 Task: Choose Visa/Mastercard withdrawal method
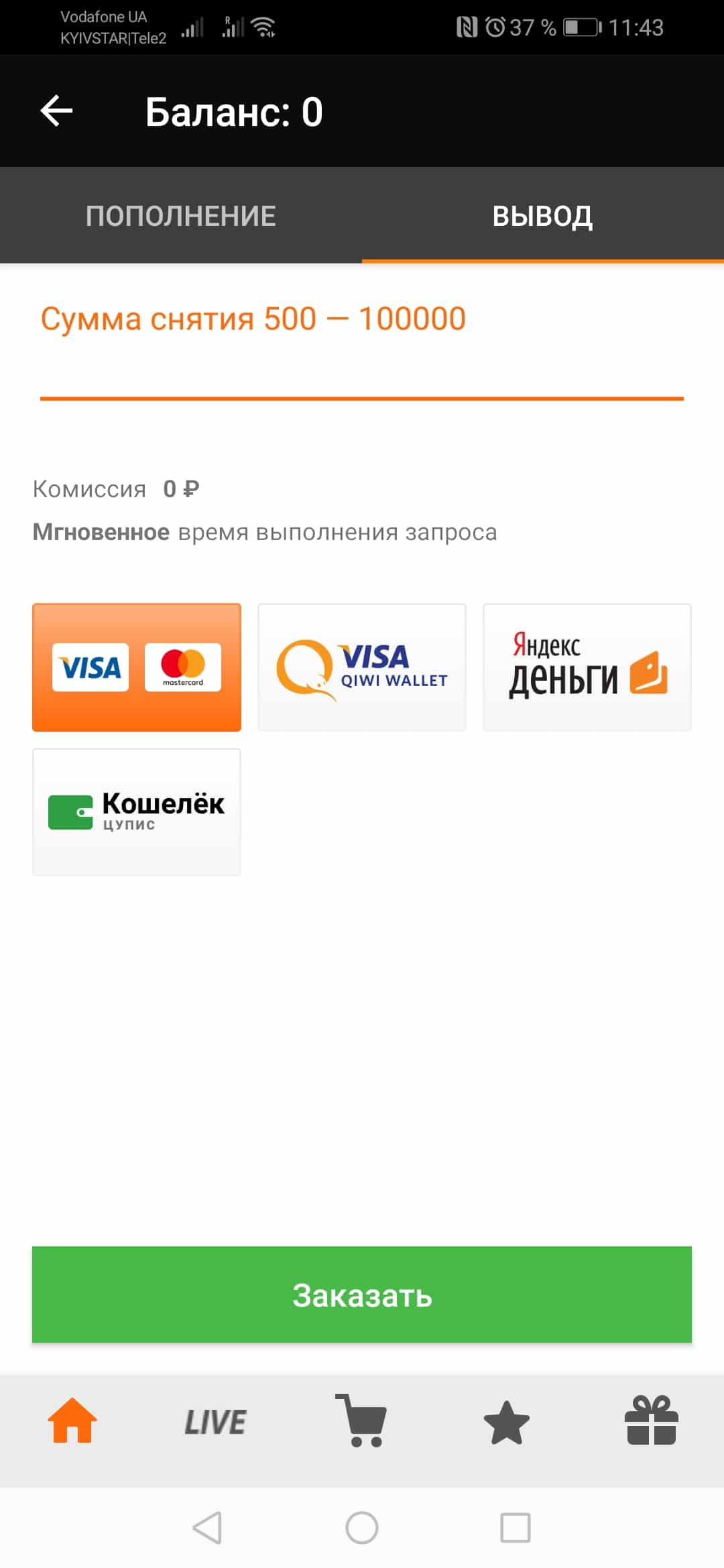137,667
